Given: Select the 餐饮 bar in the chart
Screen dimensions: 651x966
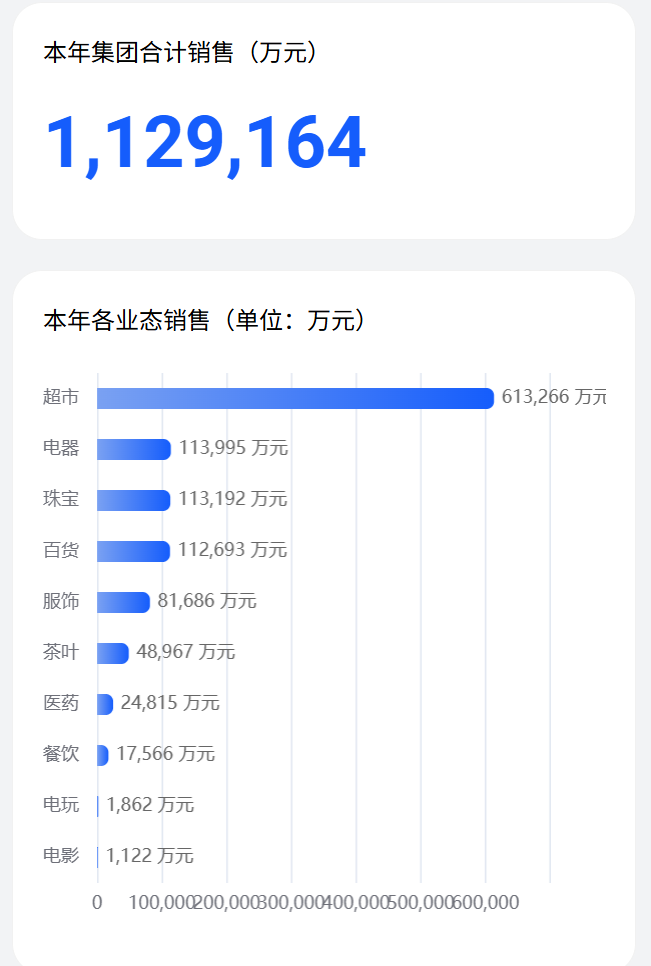Looking at the screenshot, I should pyautogui.click(x=103, y=755).
